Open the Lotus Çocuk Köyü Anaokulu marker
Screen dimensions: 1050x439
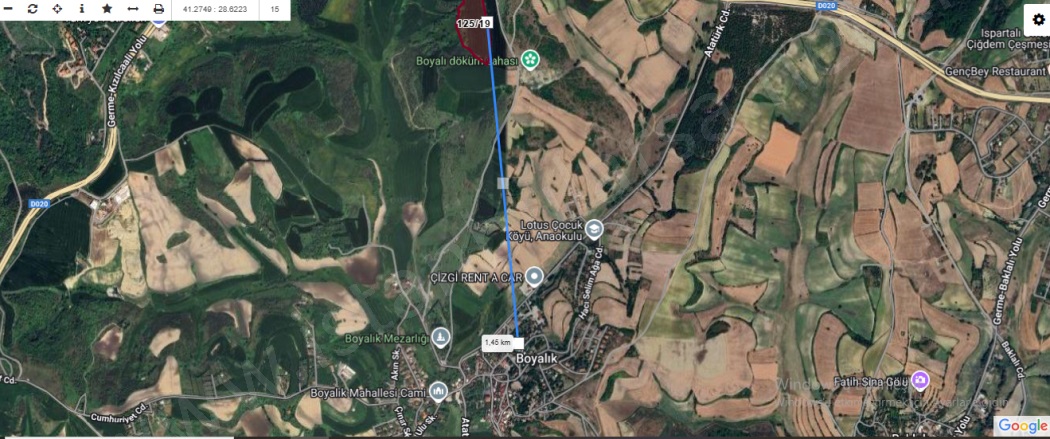(x=594, y=229)
